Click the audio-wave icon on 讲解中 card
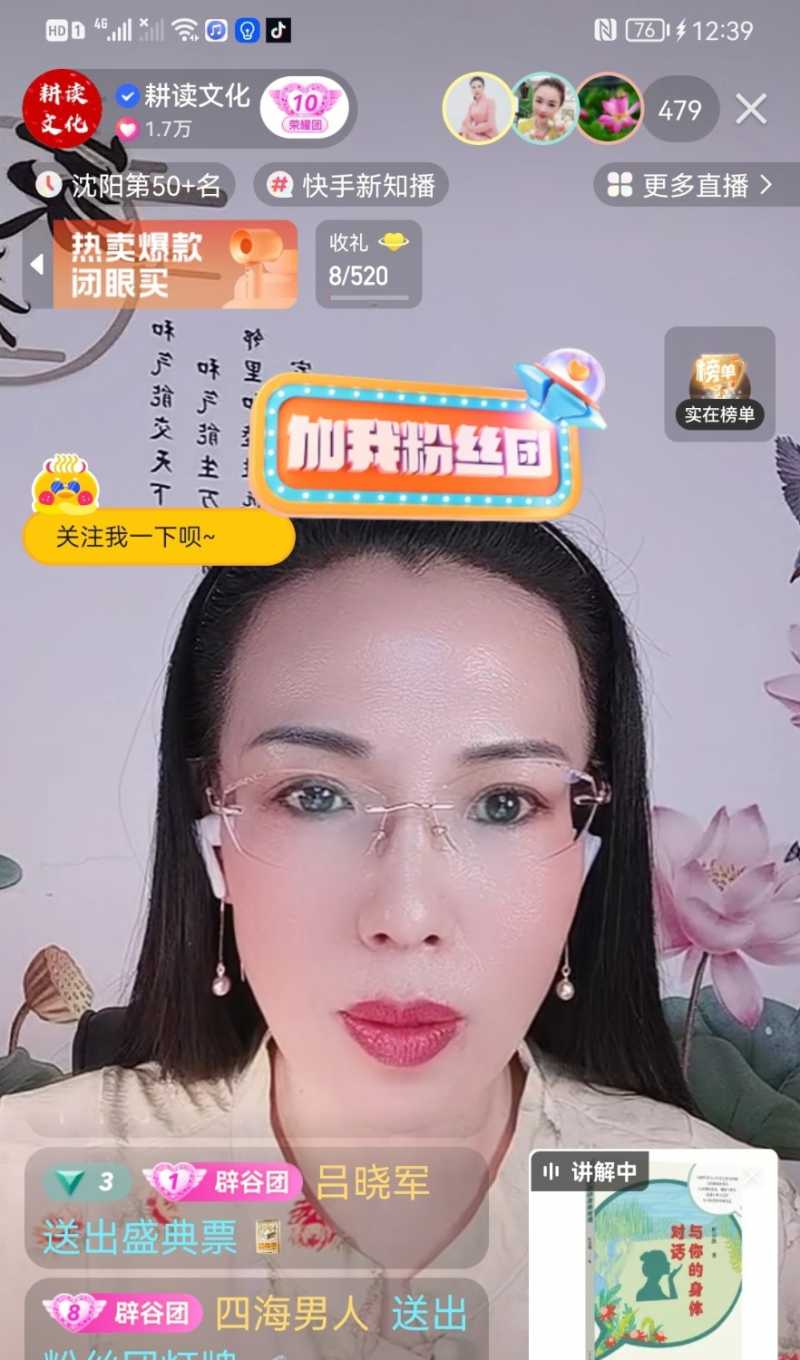The height and width of the screenshot is (1360, 800). (x=551, y=1172)
